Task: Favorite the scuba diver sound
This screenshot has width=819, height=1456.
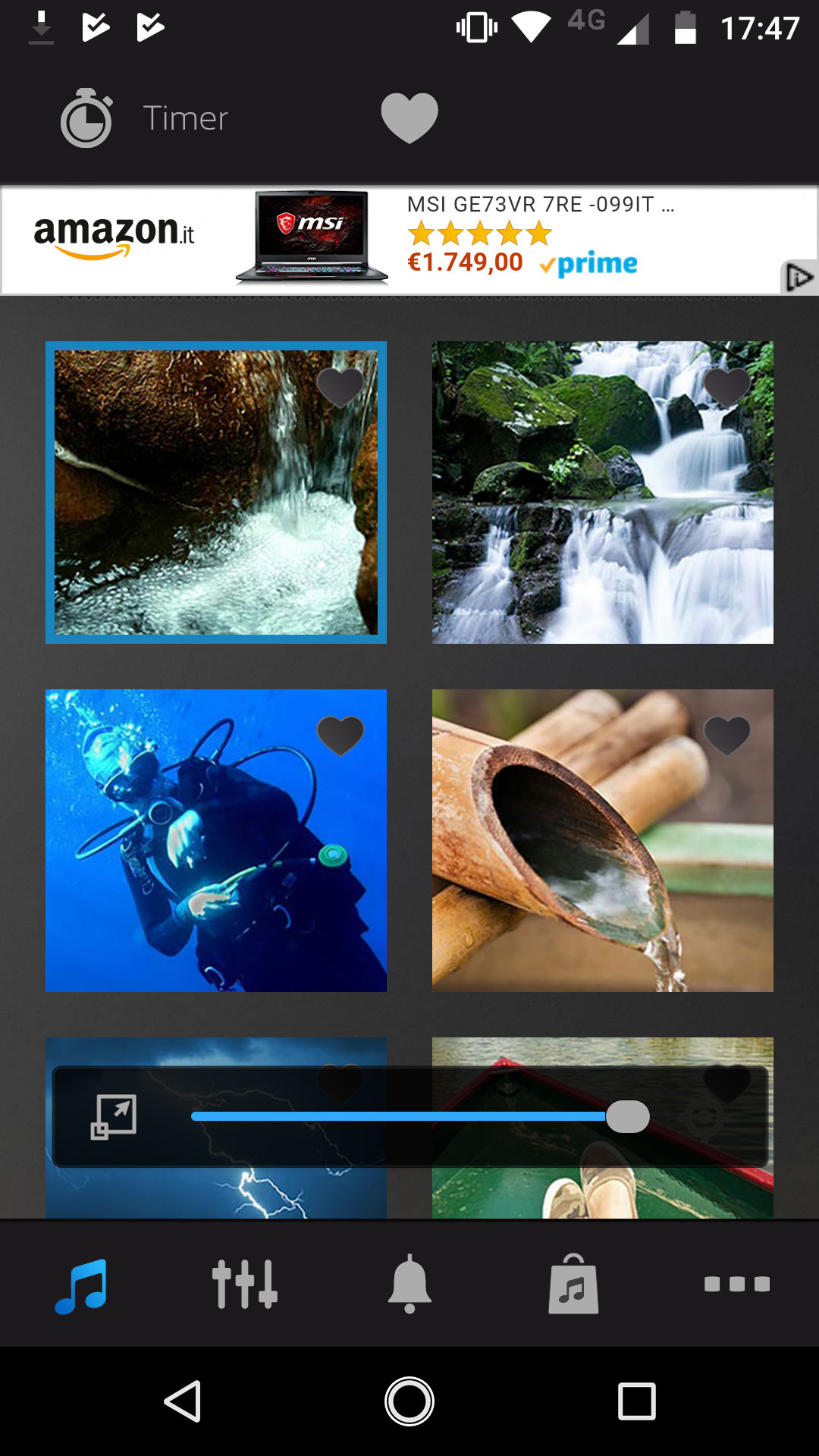Action: (x=340, y=736)
